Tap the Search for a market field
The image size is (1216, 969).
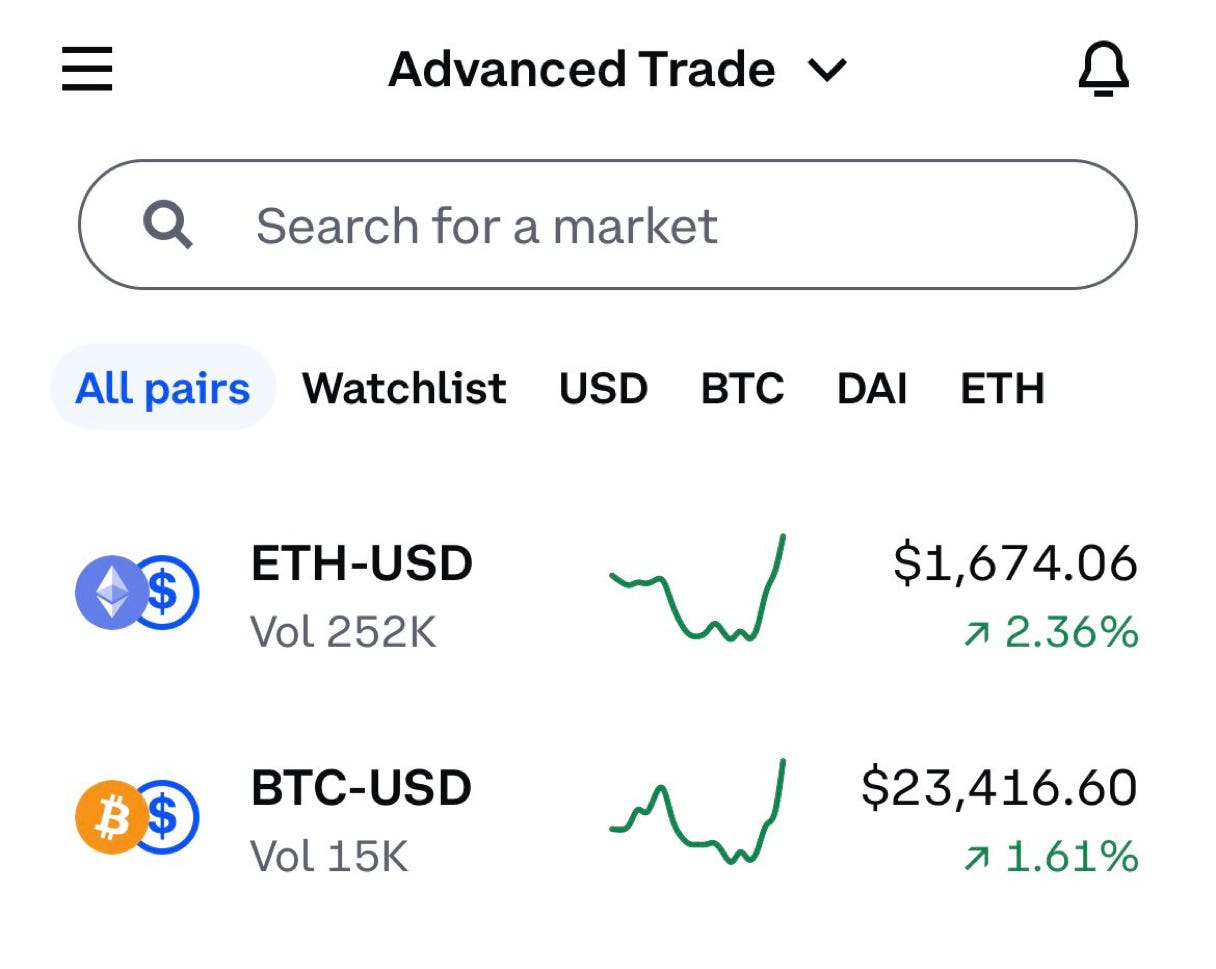click(x=607, y=225)
